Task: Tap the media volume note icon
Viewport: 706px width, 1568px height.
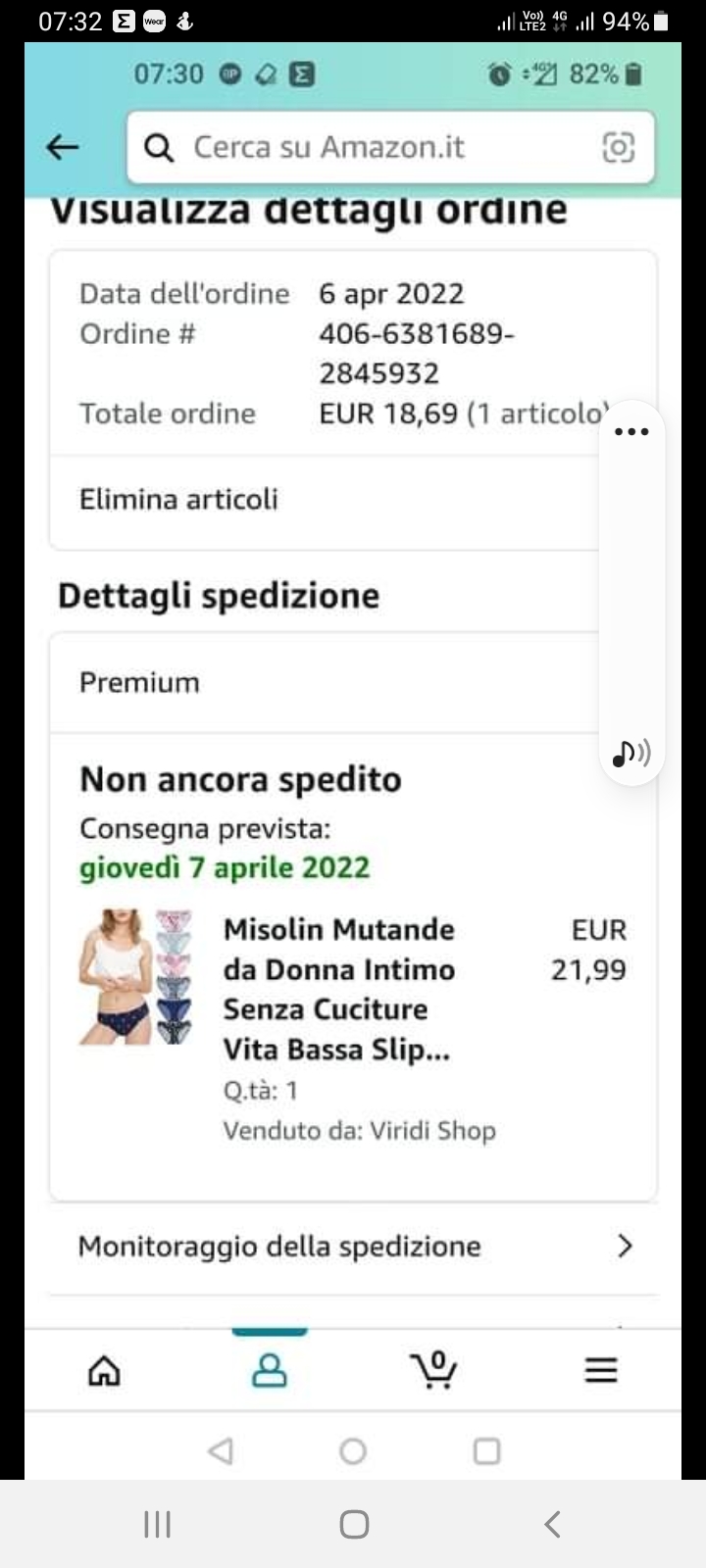Action: point(630,753)
